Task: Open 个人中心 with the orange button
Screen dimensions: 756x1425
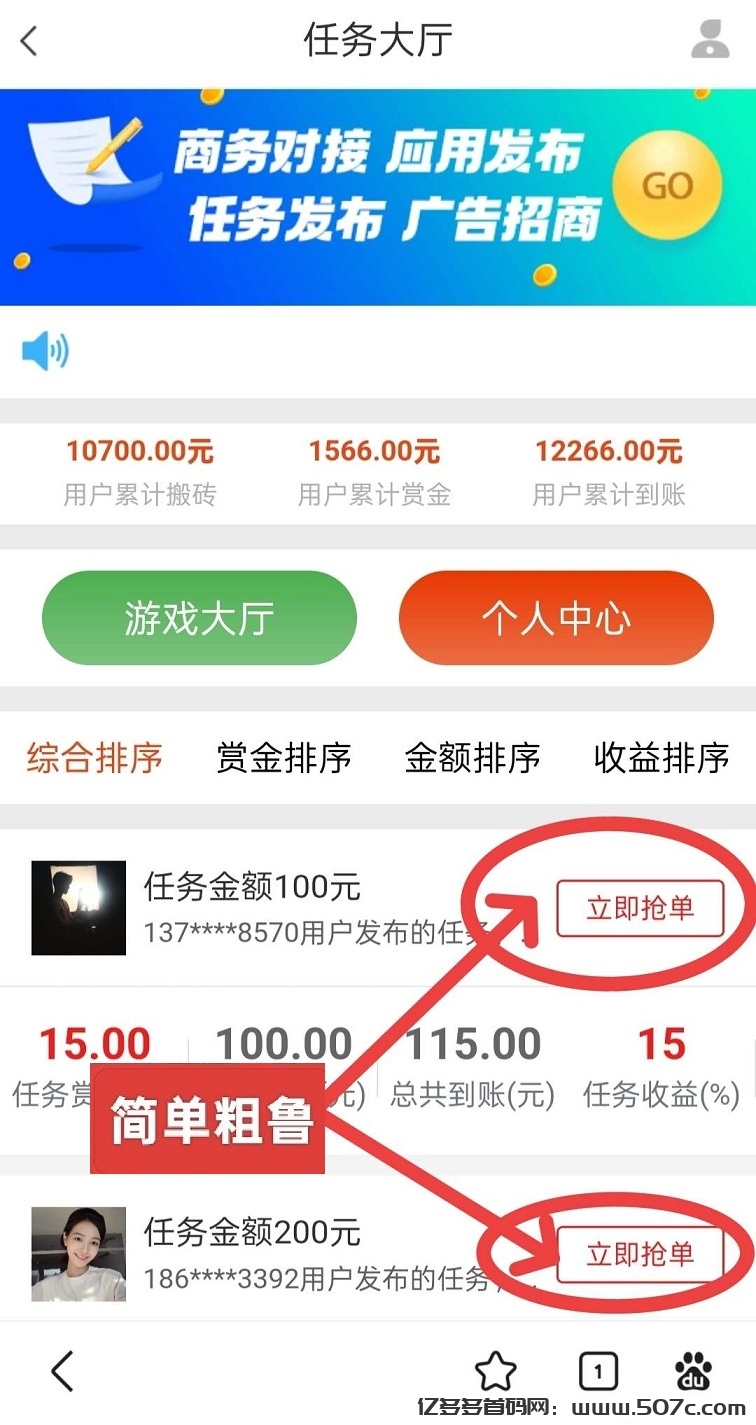Action: coord(556,617)
